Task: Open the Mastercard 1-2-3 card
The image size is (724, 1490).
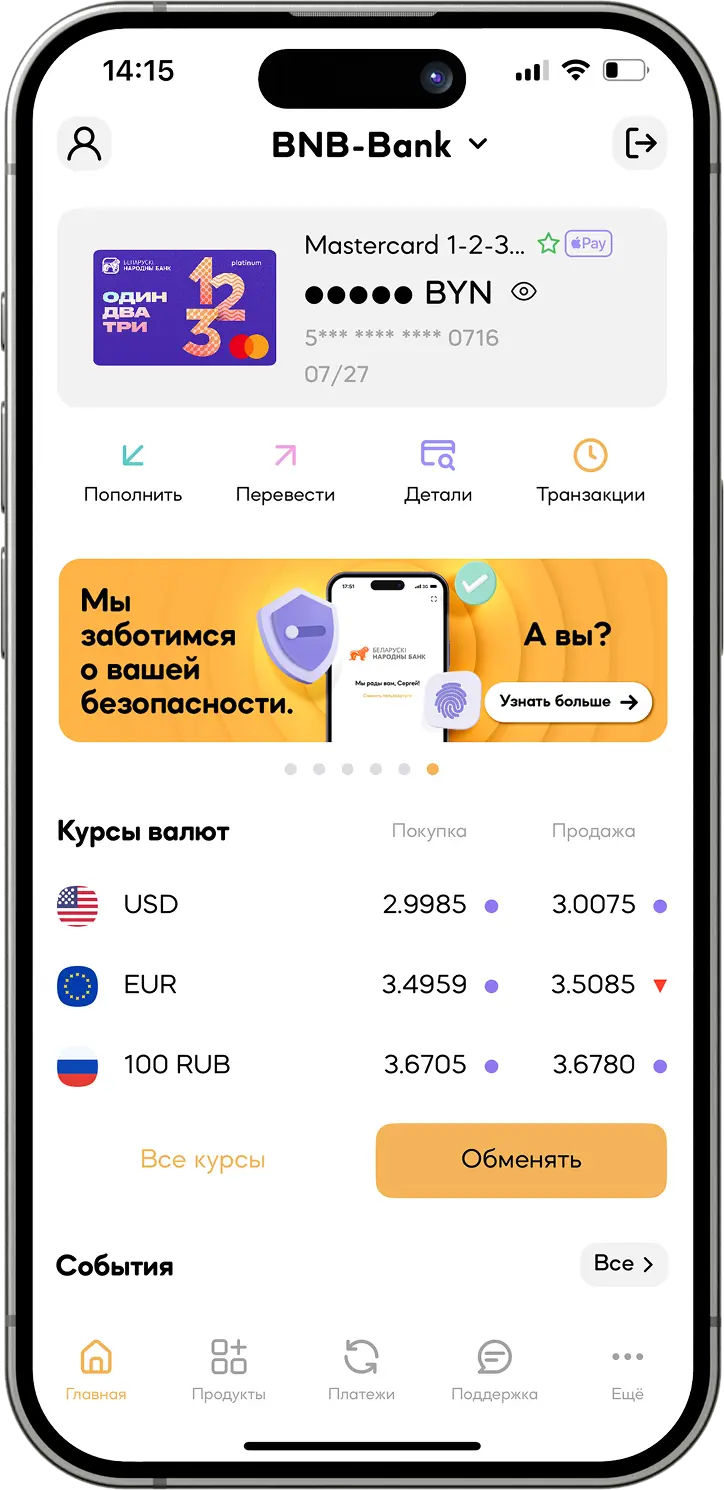Action: [x=185, y=307]
